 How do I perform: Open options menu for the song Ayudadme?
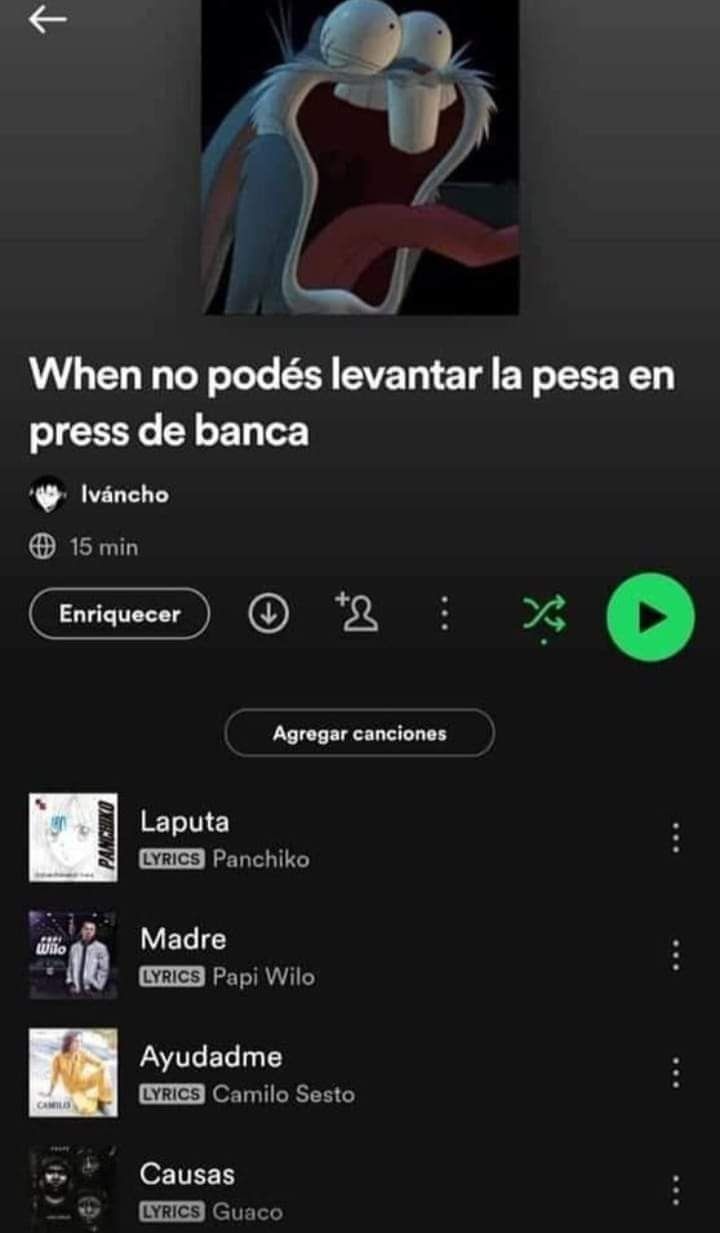(x=677, y=1072)
